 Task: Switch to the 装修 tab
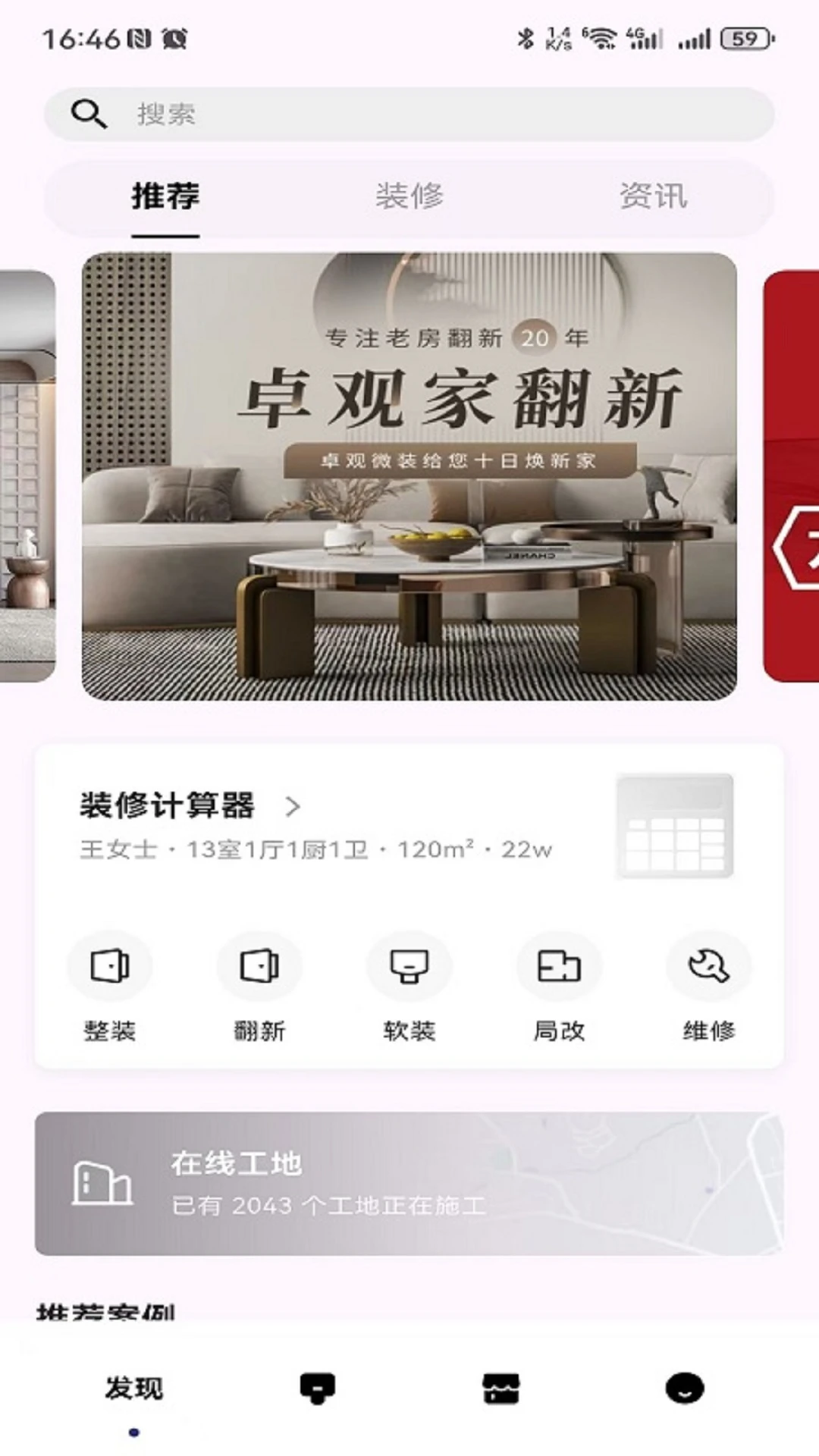[x=409, y=196]
